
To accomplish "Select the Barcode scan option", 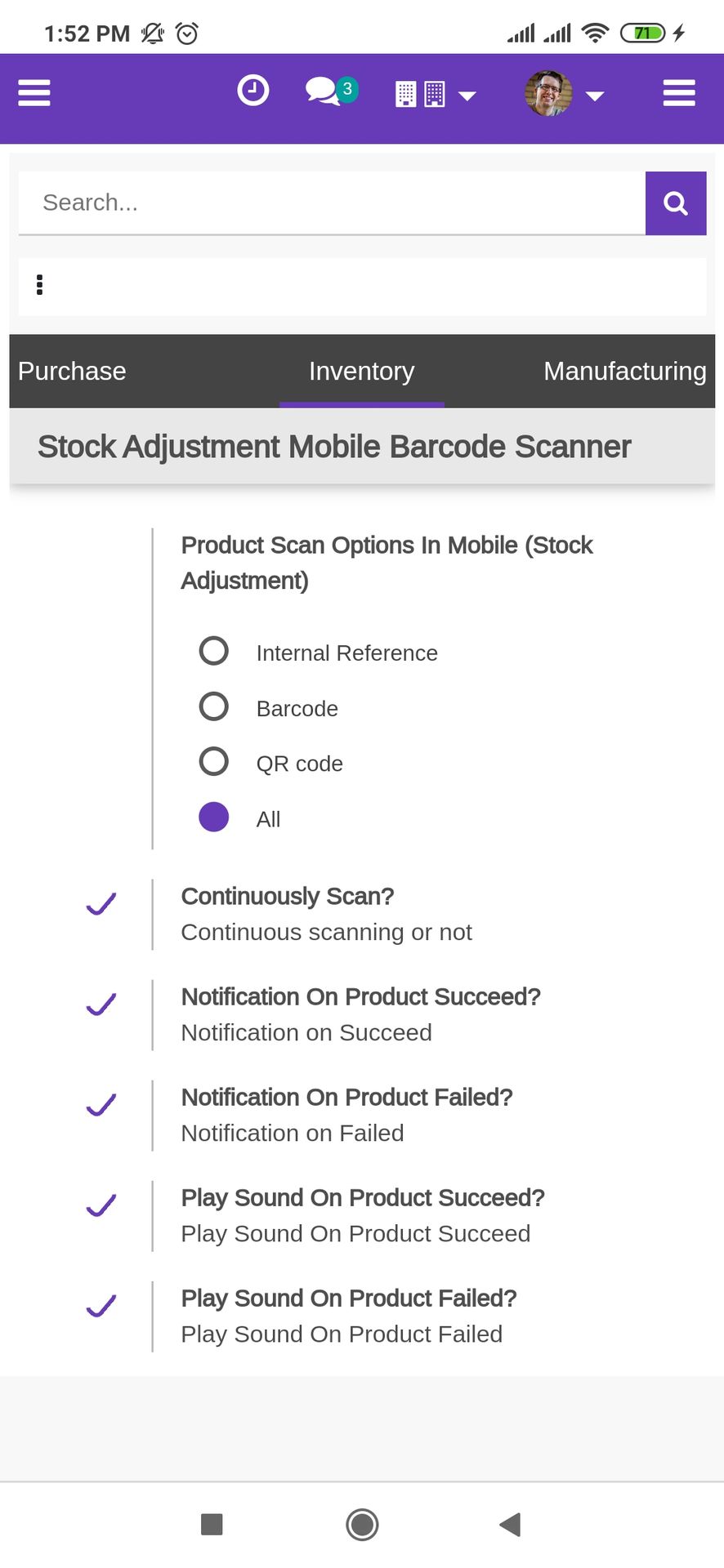I will pos(214,706).
